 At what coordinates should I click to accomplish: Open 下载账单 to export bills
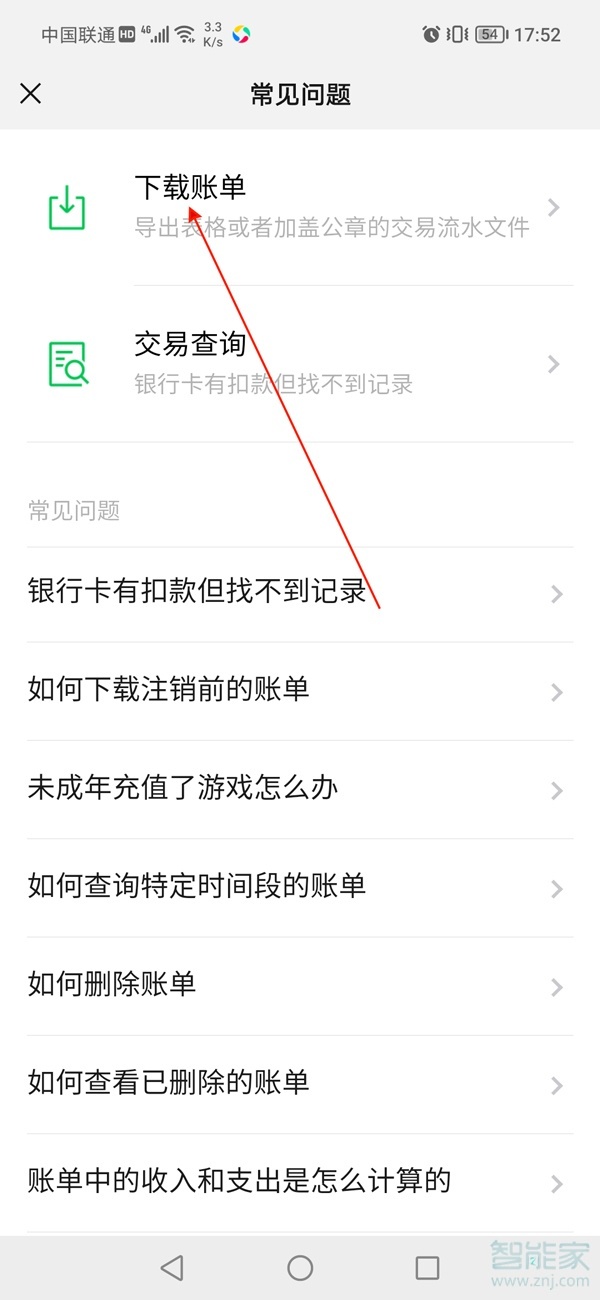point(300,208)
